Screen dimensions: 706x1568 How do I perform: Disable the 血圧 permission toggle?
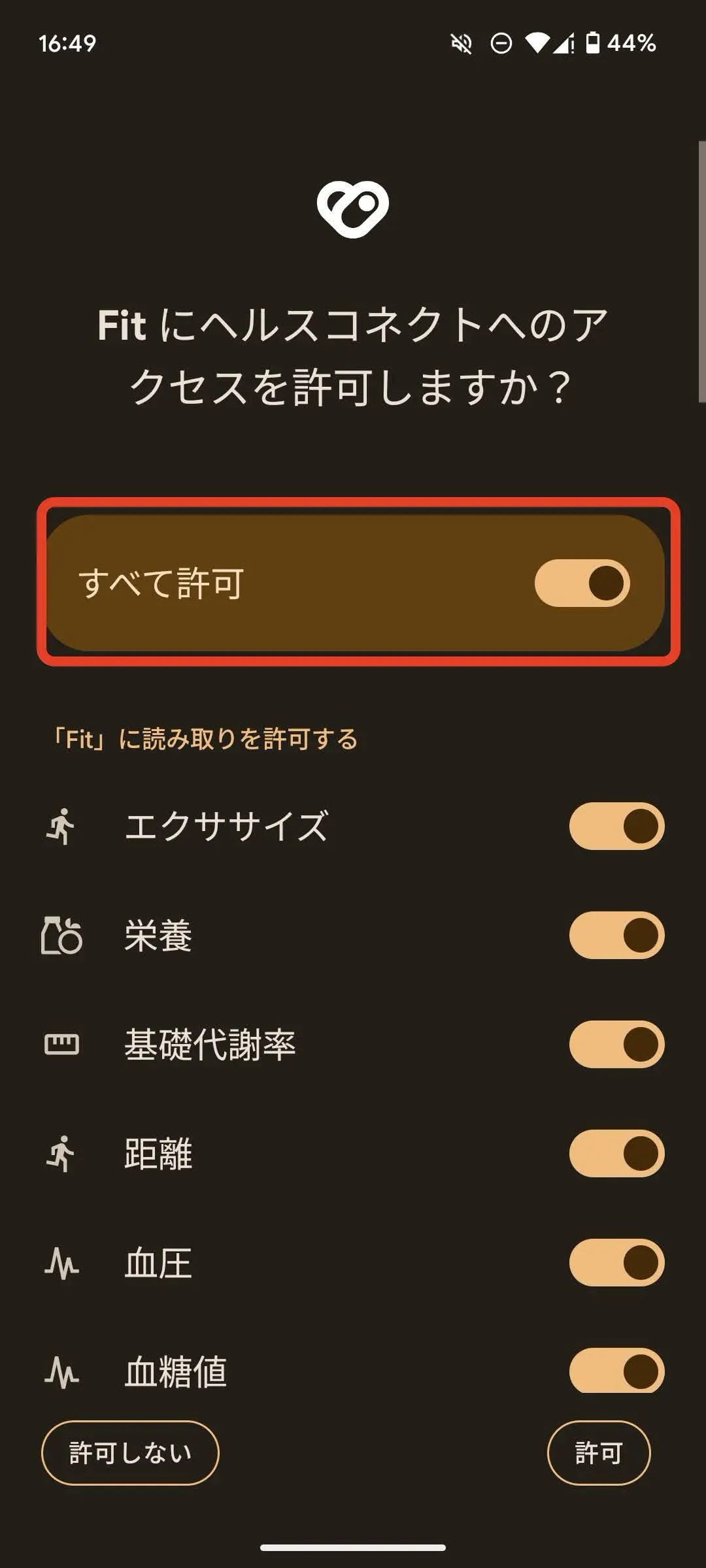[x=616, y=1262]
